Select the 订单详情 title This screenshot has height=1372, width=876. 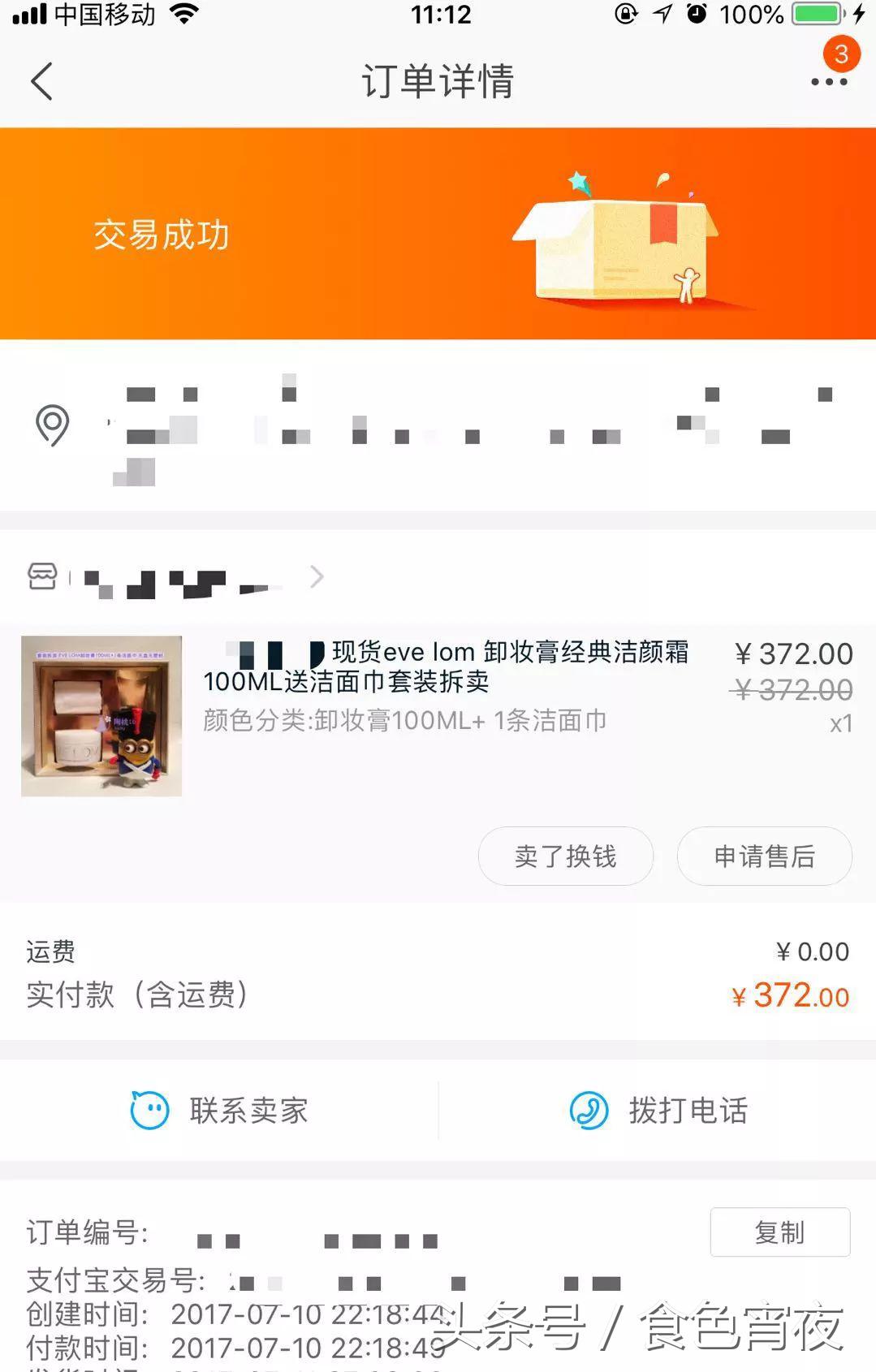[438, 81]
